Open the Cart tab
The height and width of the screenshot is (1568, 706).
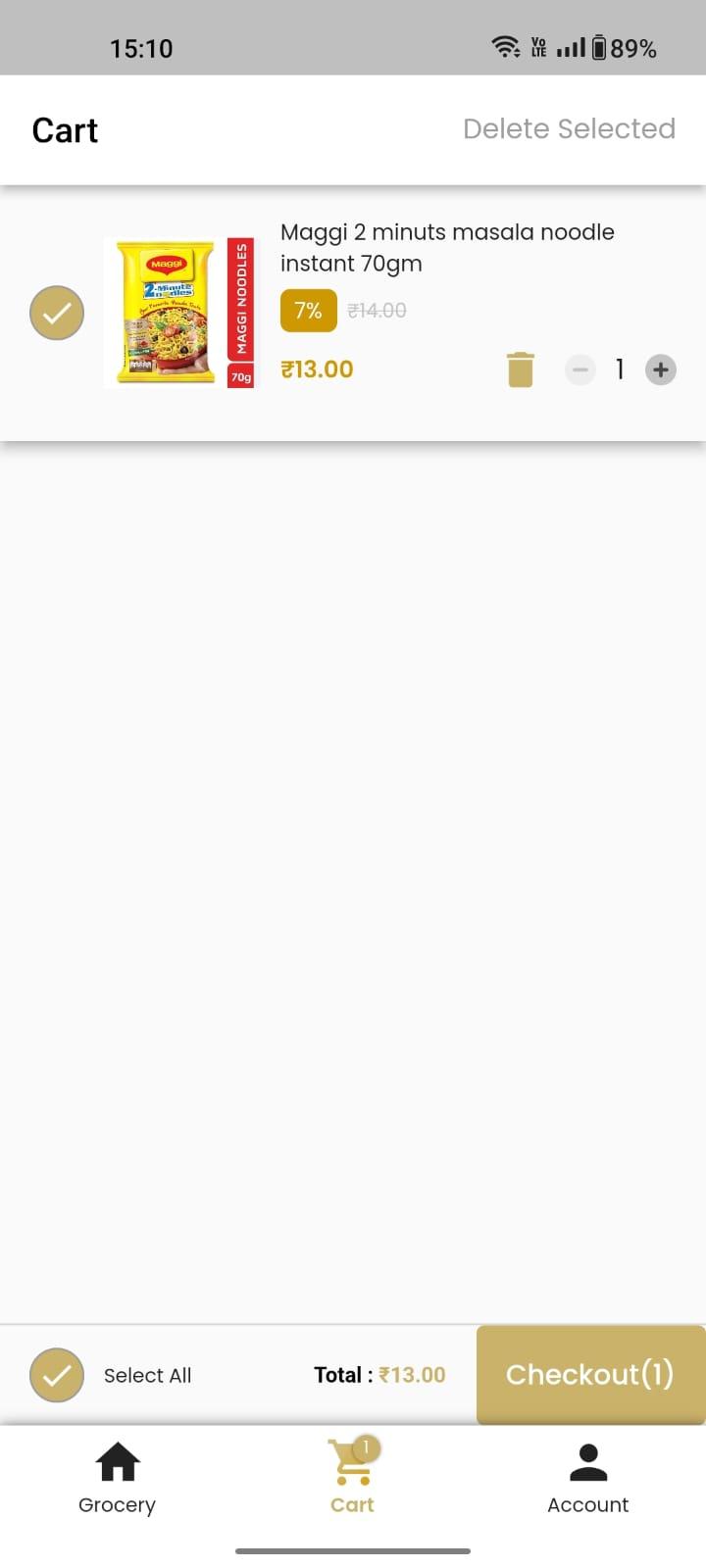click(x=353, y=1479)
